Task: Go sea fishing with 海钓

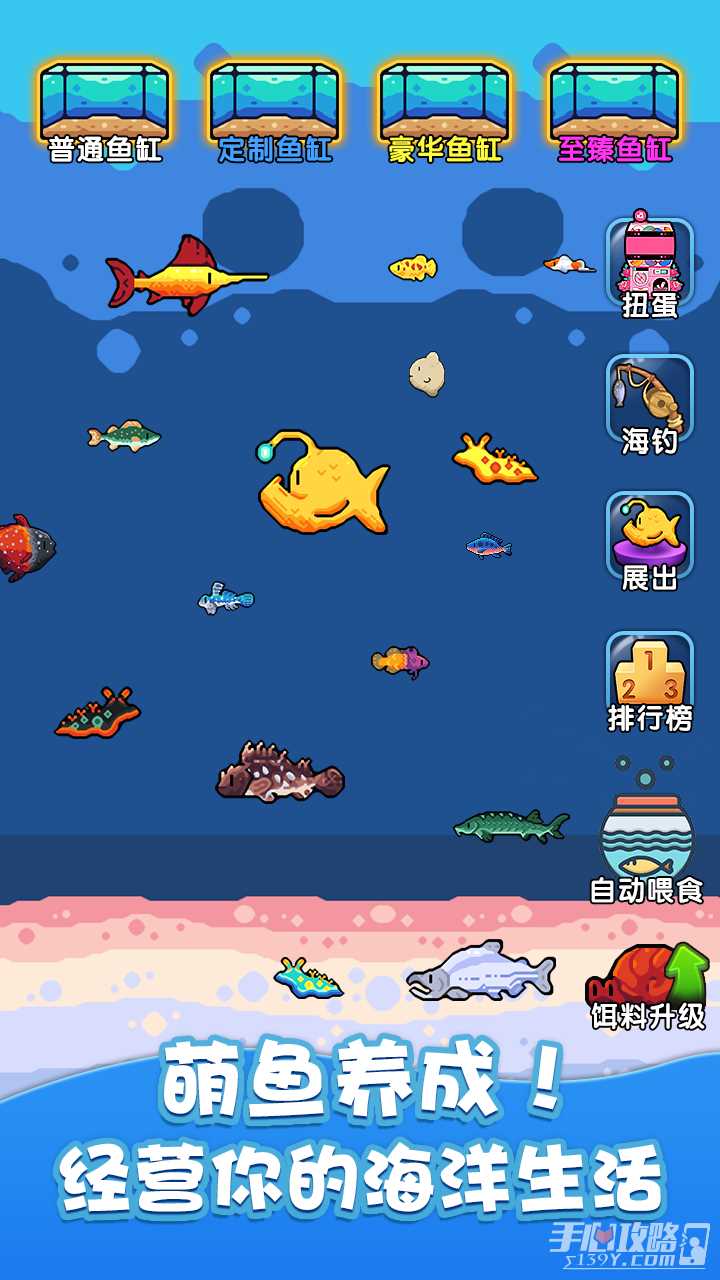Action: [x=650, y=407]
